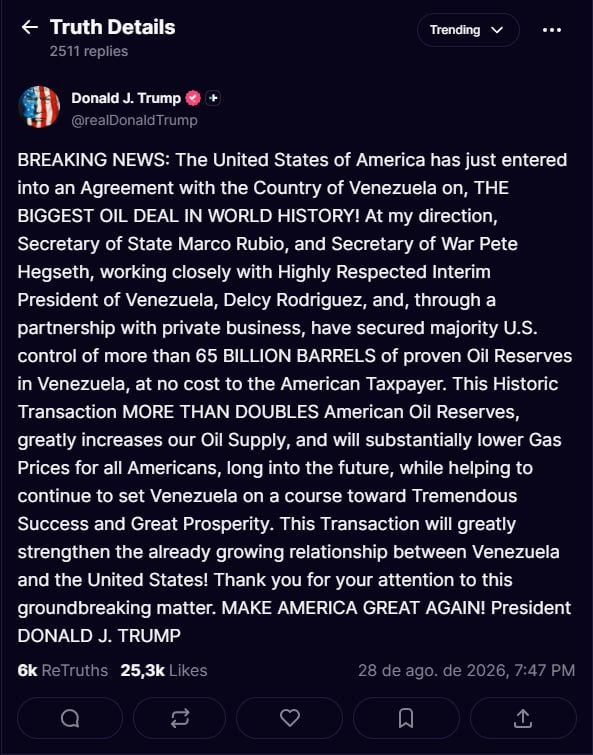This screenshot has width=593, height=755.
Task: Open Donald J. Trump's profile picture
Action: [x=39, y=107]
